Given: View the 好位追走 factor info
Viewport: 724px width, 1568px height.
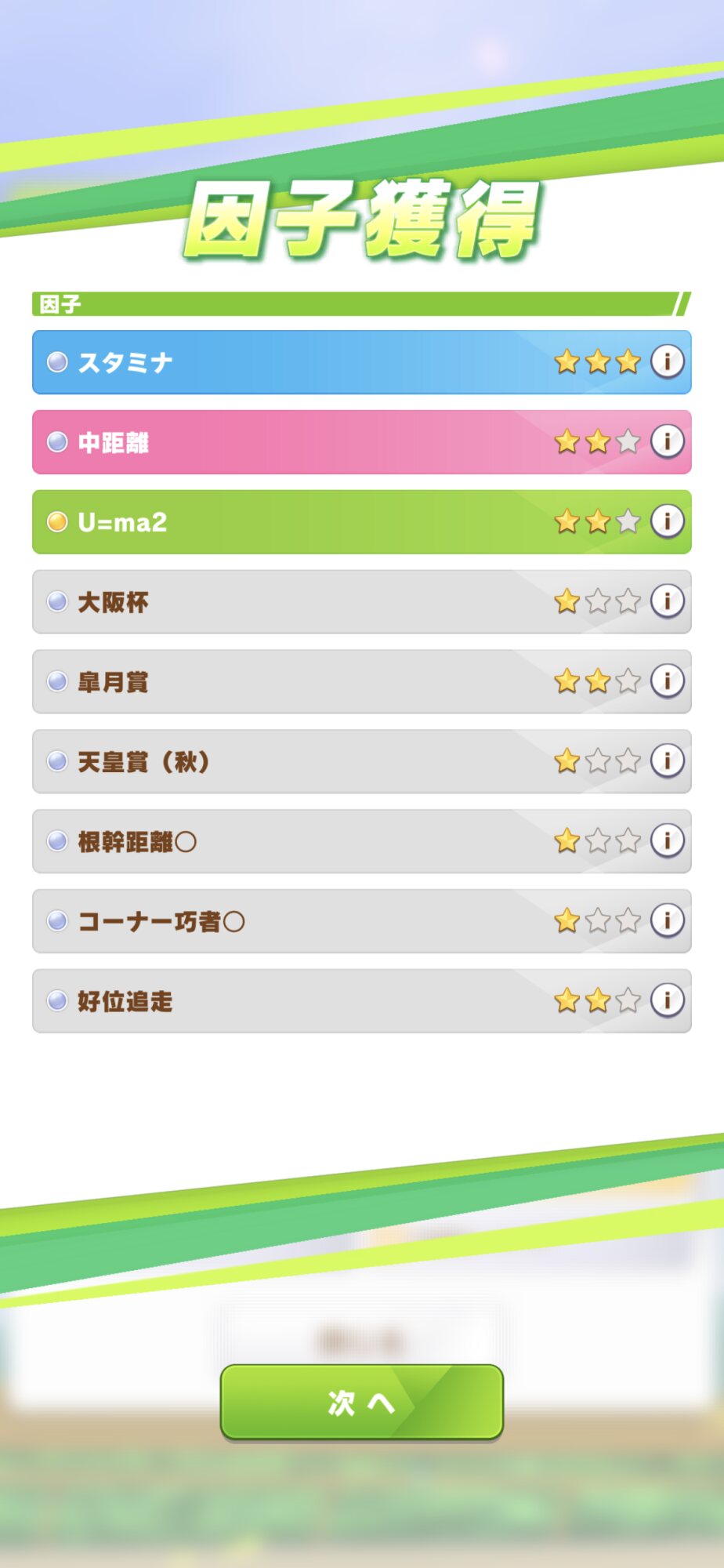Looking at the screenshot, I should pyautogui.click(x=668, y=1000).
